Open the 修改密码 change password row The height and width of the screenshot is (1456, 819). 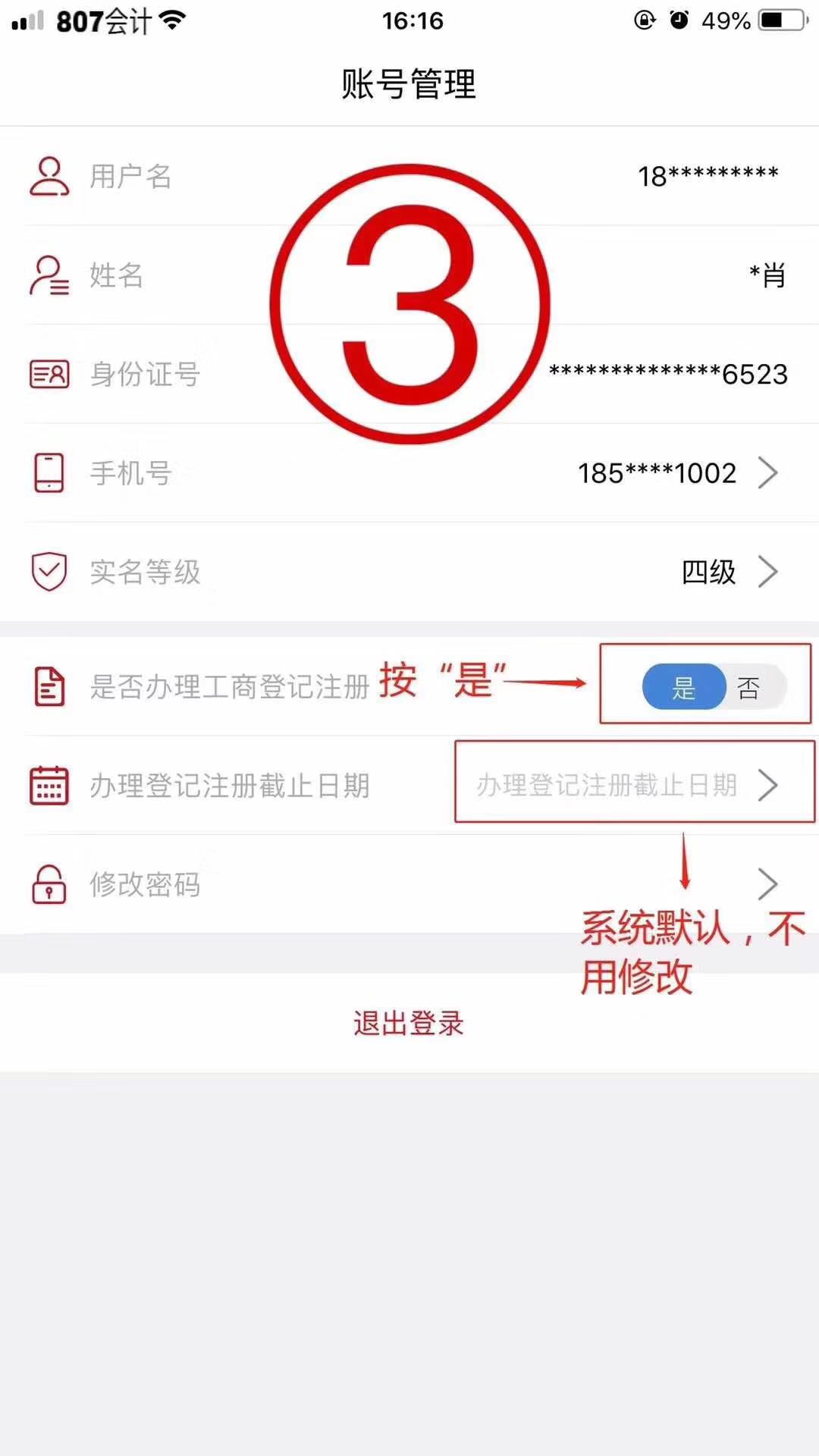click(409, 884)
